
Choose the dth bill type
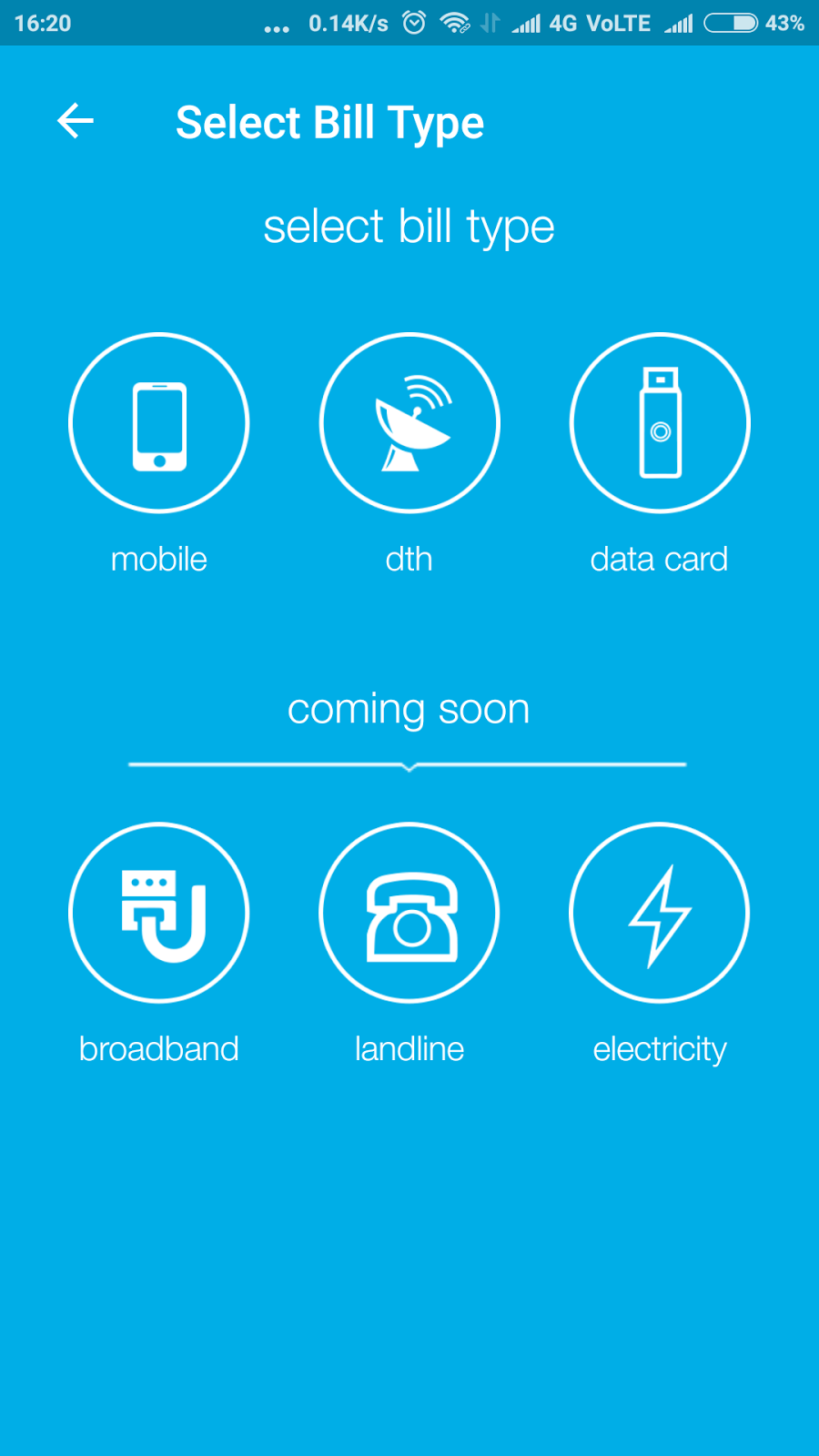click(409, 423)
